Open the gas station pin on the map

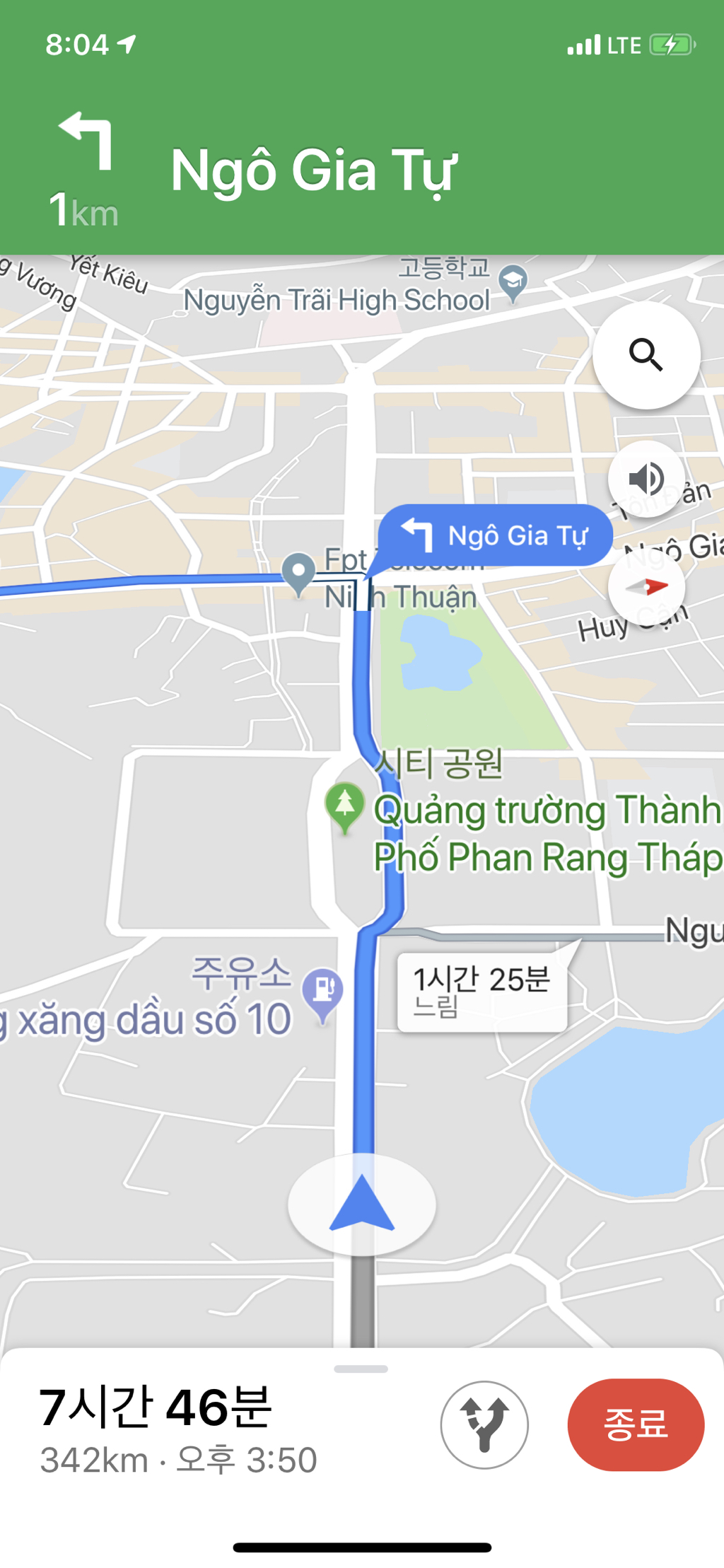322,991
